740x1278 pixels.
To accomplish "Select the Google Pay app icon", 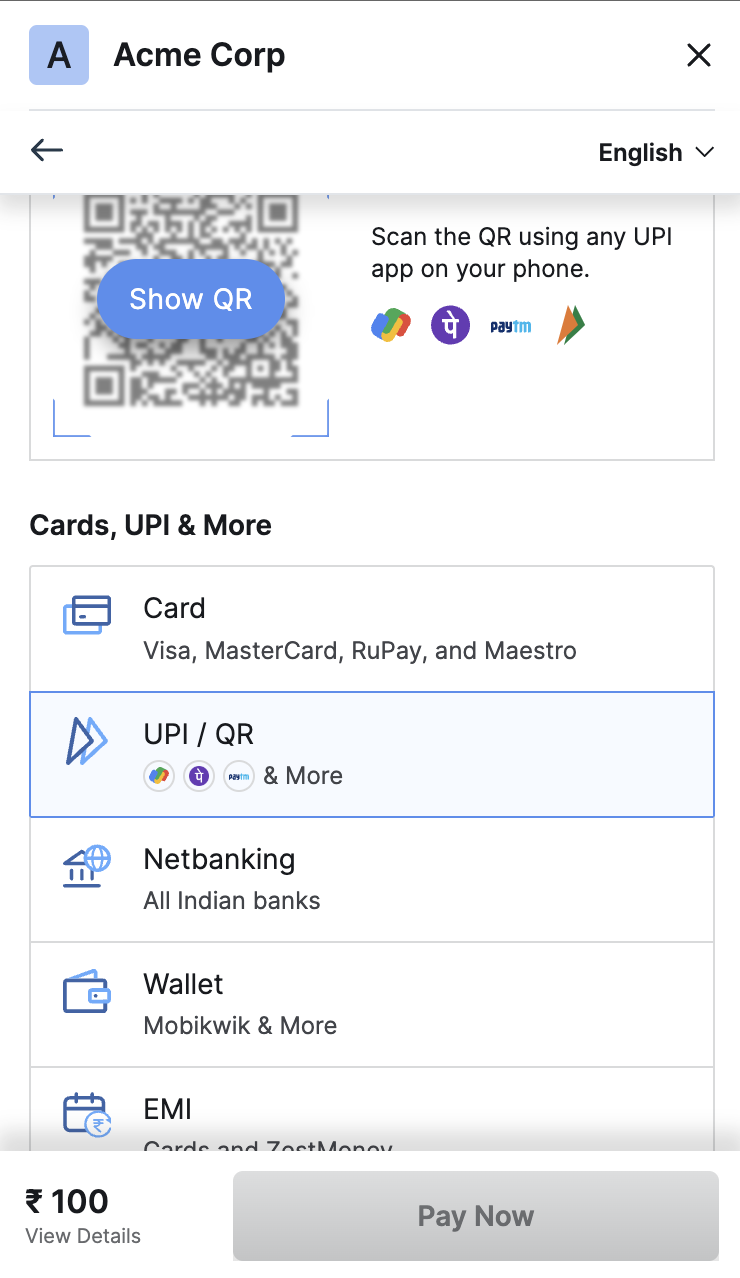I will click(x=390, y=325).
